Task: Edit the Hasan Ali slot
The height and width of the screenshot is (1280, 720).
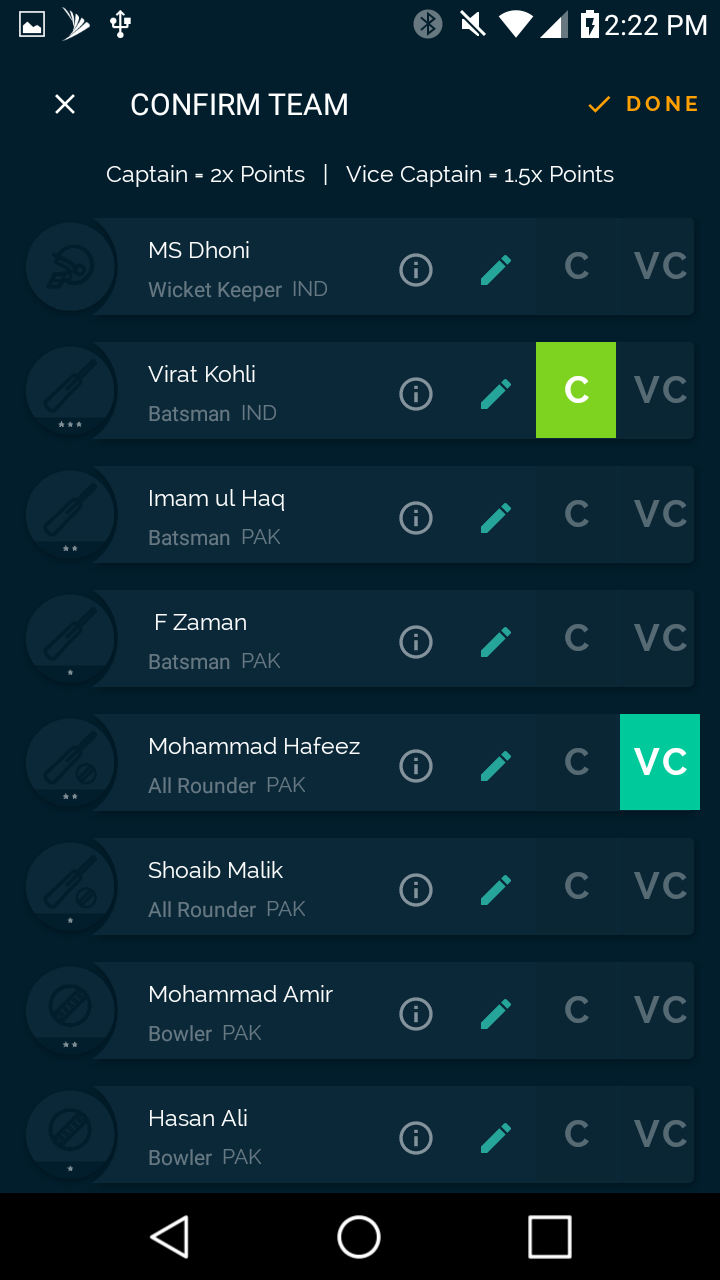Action: pyautogui.click(x=496, y=1137)
